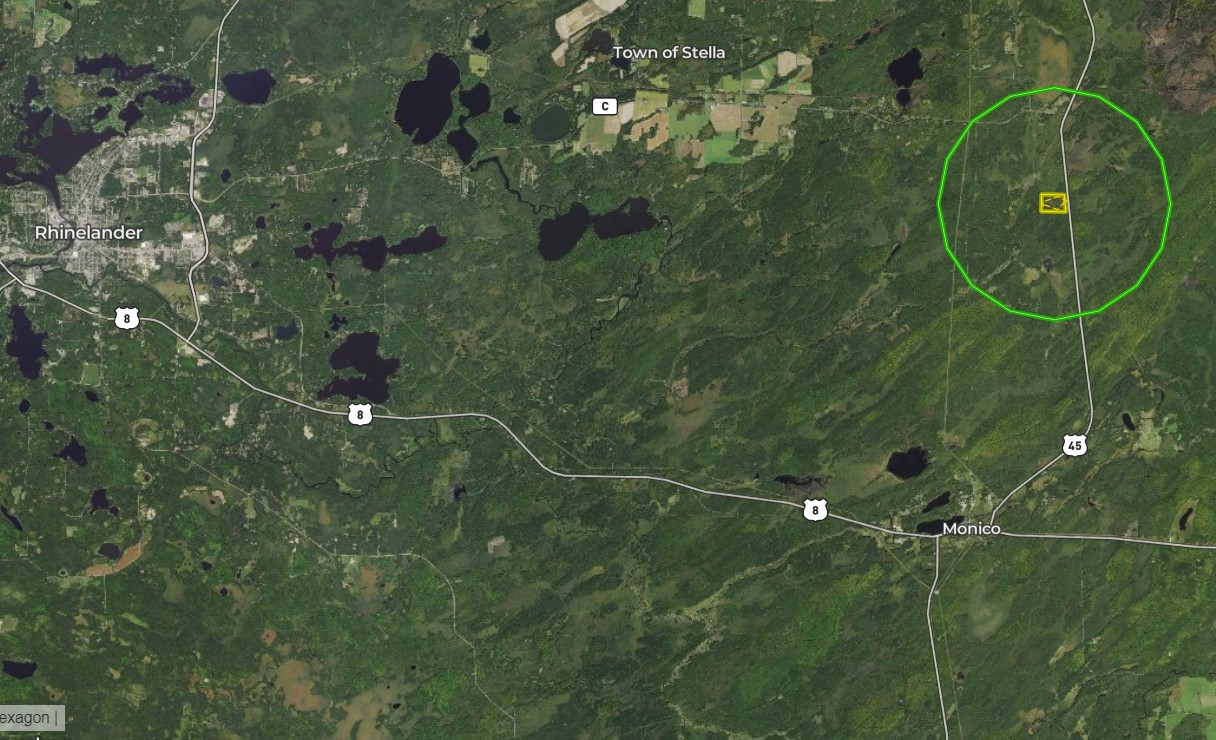Open the Hexagon imagery attribution link
This screenshot has height=740, width=1216.
tap(24, 717)
